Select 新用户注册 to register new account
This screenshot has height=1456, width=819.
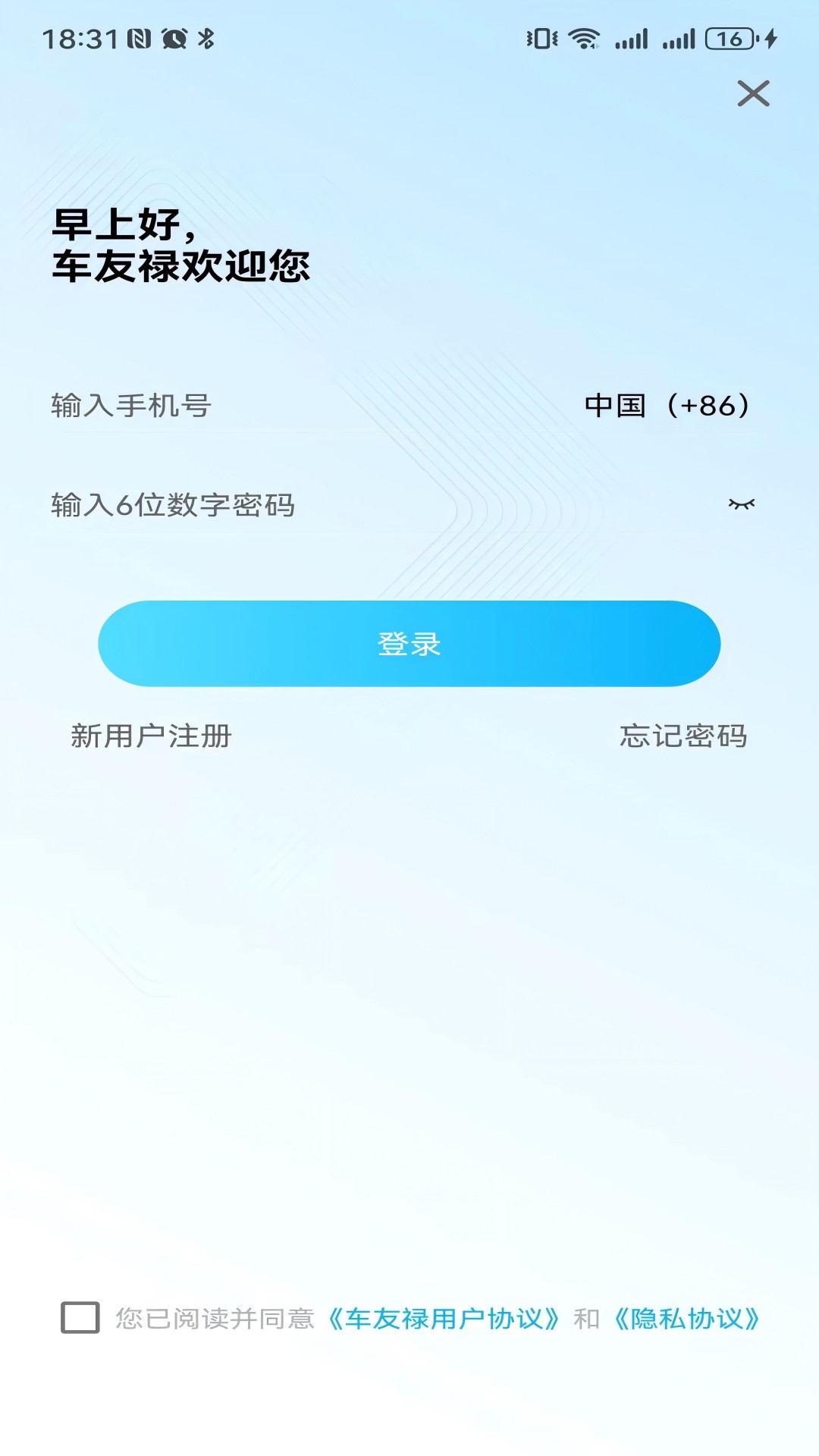pyautogui.click(x=149, y=734)
